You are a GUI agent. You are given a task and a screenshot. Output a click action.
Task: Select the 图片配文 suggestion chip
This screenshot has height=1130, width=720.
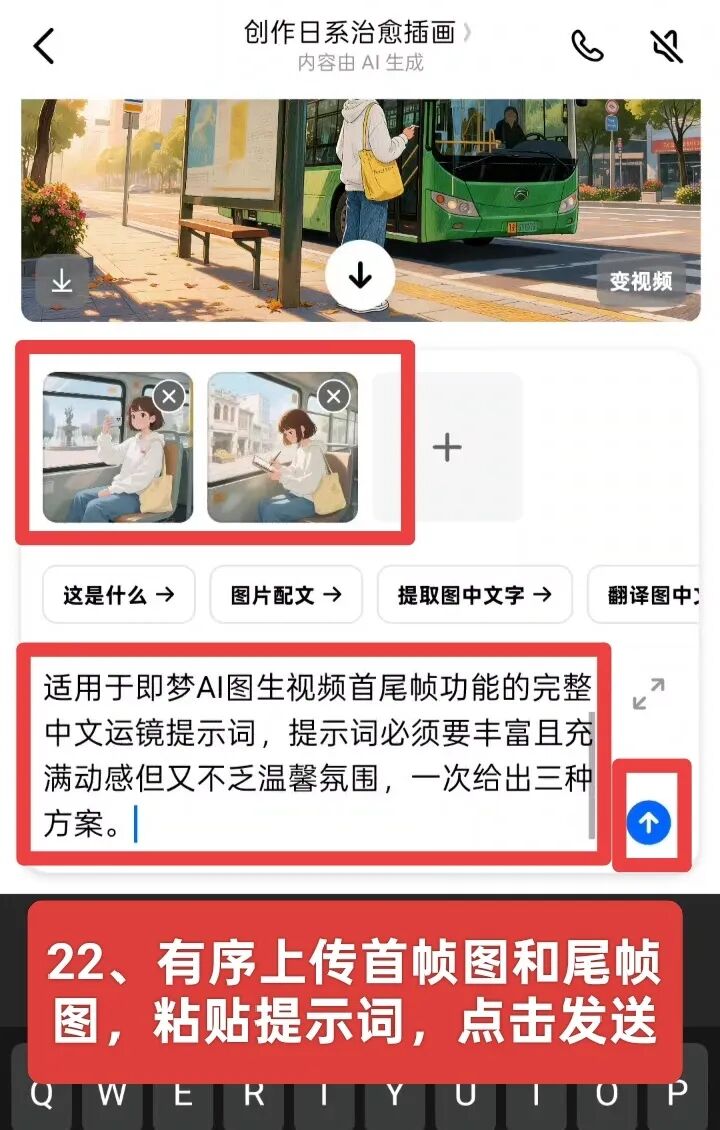coord(286,595)
